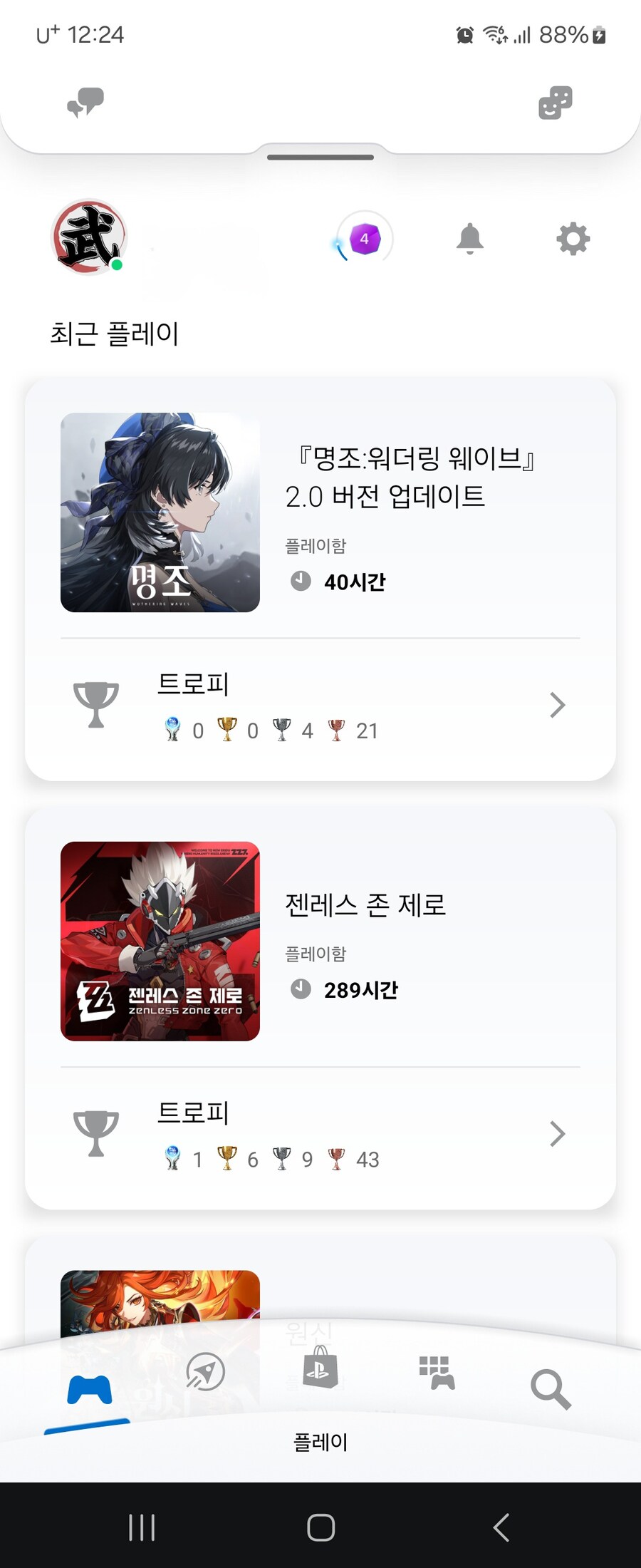Open the chat messages icon

tap(85, 103)
